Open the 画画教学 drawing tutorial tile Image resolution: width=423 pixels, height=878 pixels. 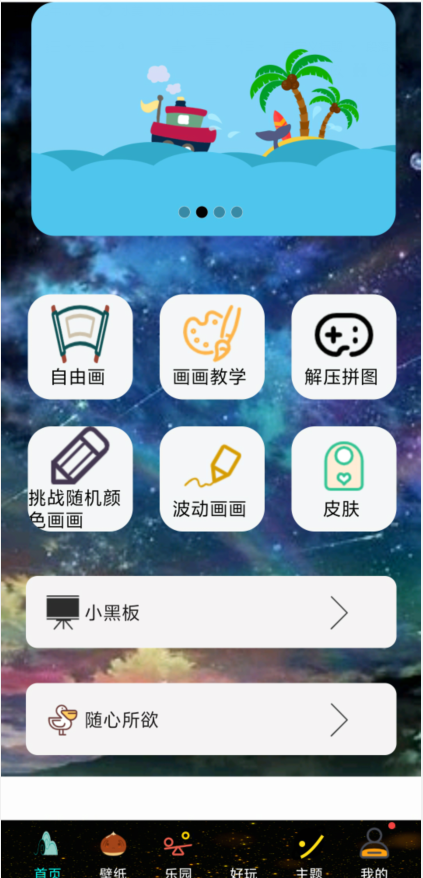pos(212,347)
